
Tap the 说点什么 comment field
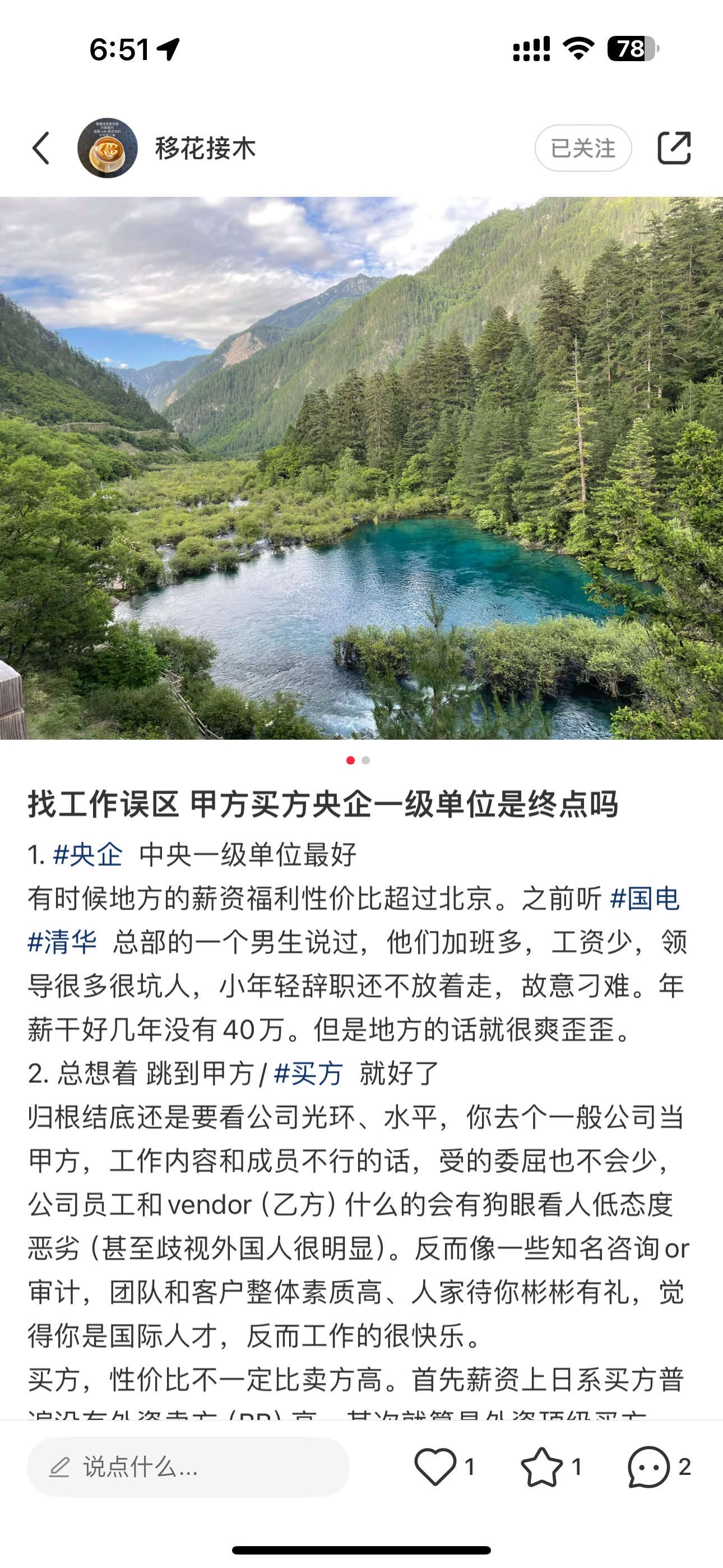pos(188,1467)
